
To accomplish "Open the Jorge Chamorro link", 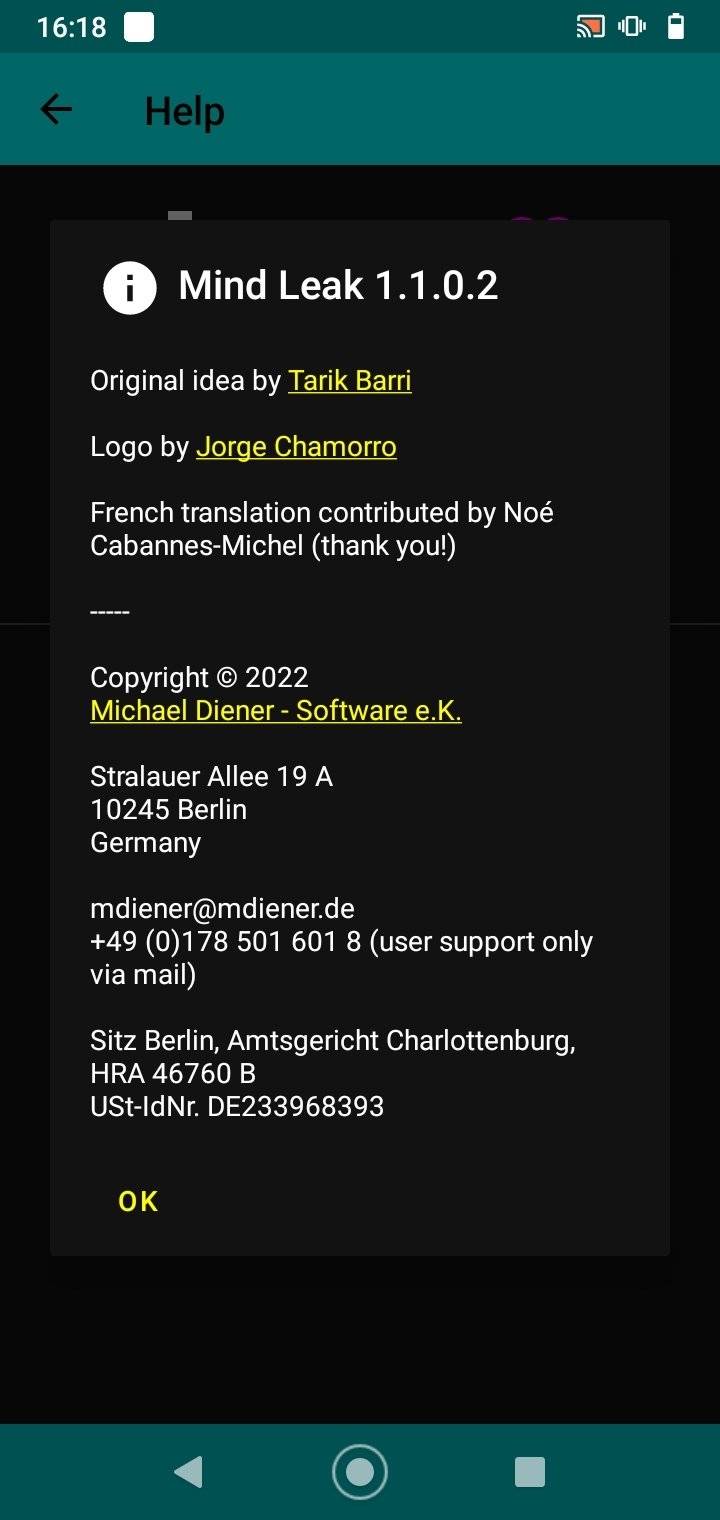I will (x=296, y=447).
